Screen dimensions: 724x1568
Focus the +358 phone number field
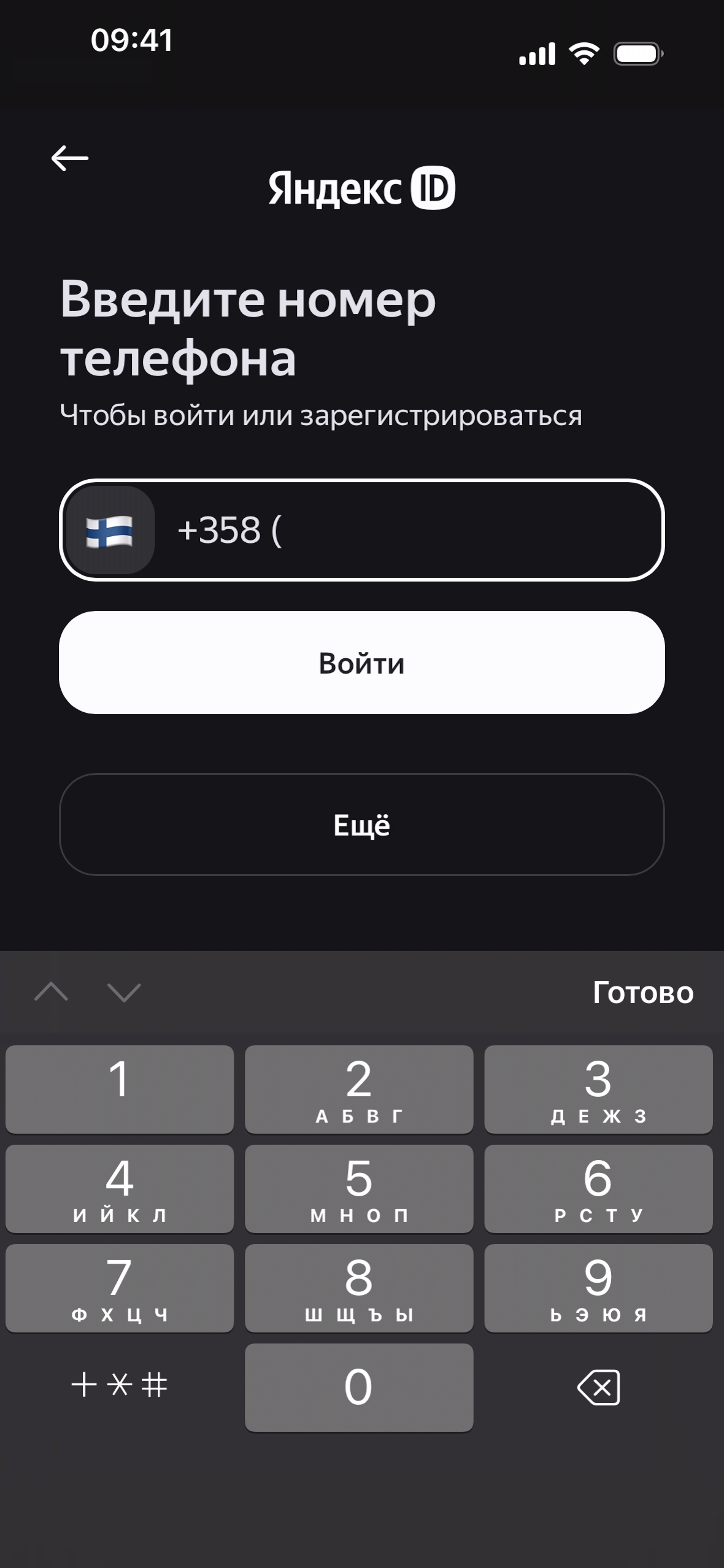(x=405, y=530)
